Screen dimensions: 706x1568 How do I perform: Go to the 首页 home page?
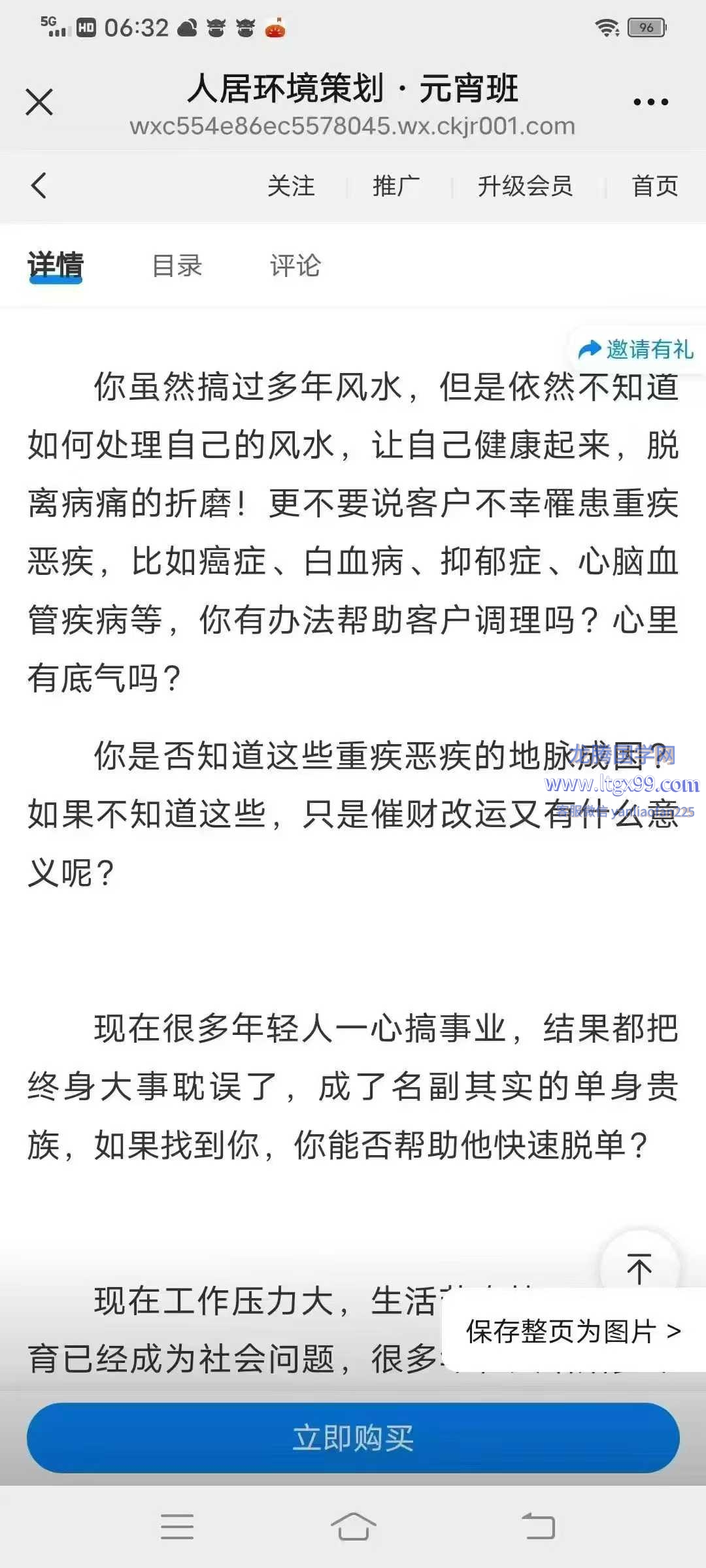[x=655, y=186]
